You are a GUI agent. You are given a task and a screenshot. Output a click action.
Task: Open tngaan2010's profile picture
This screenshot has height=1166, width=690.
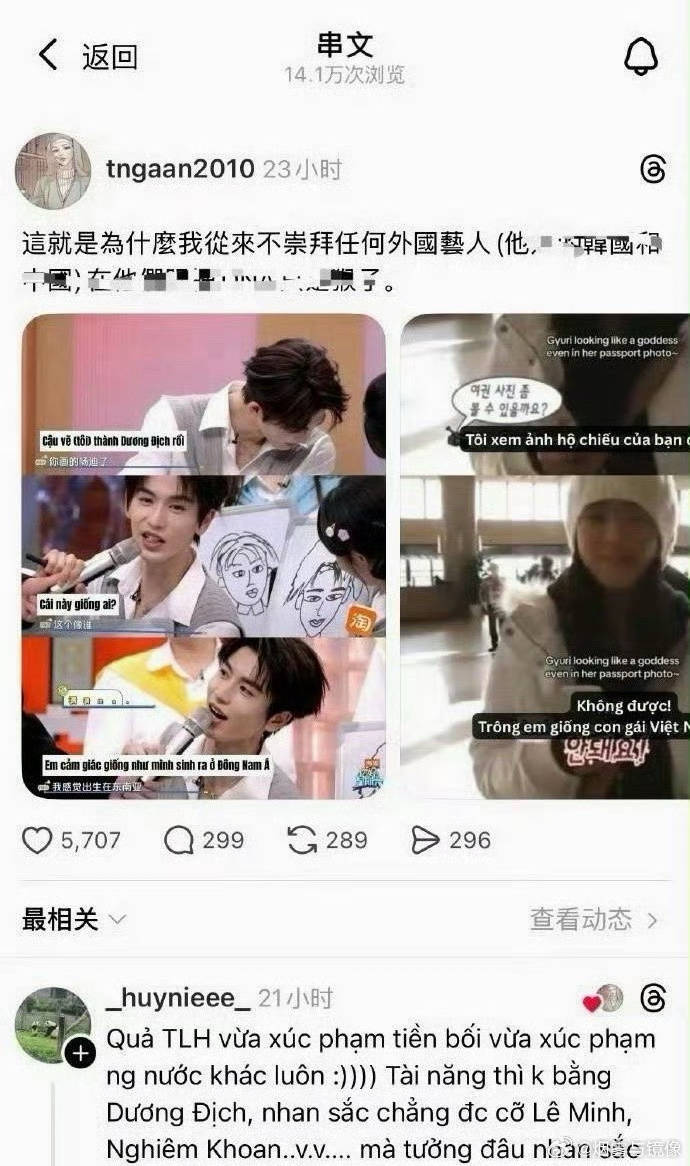[x=53, y=170]
